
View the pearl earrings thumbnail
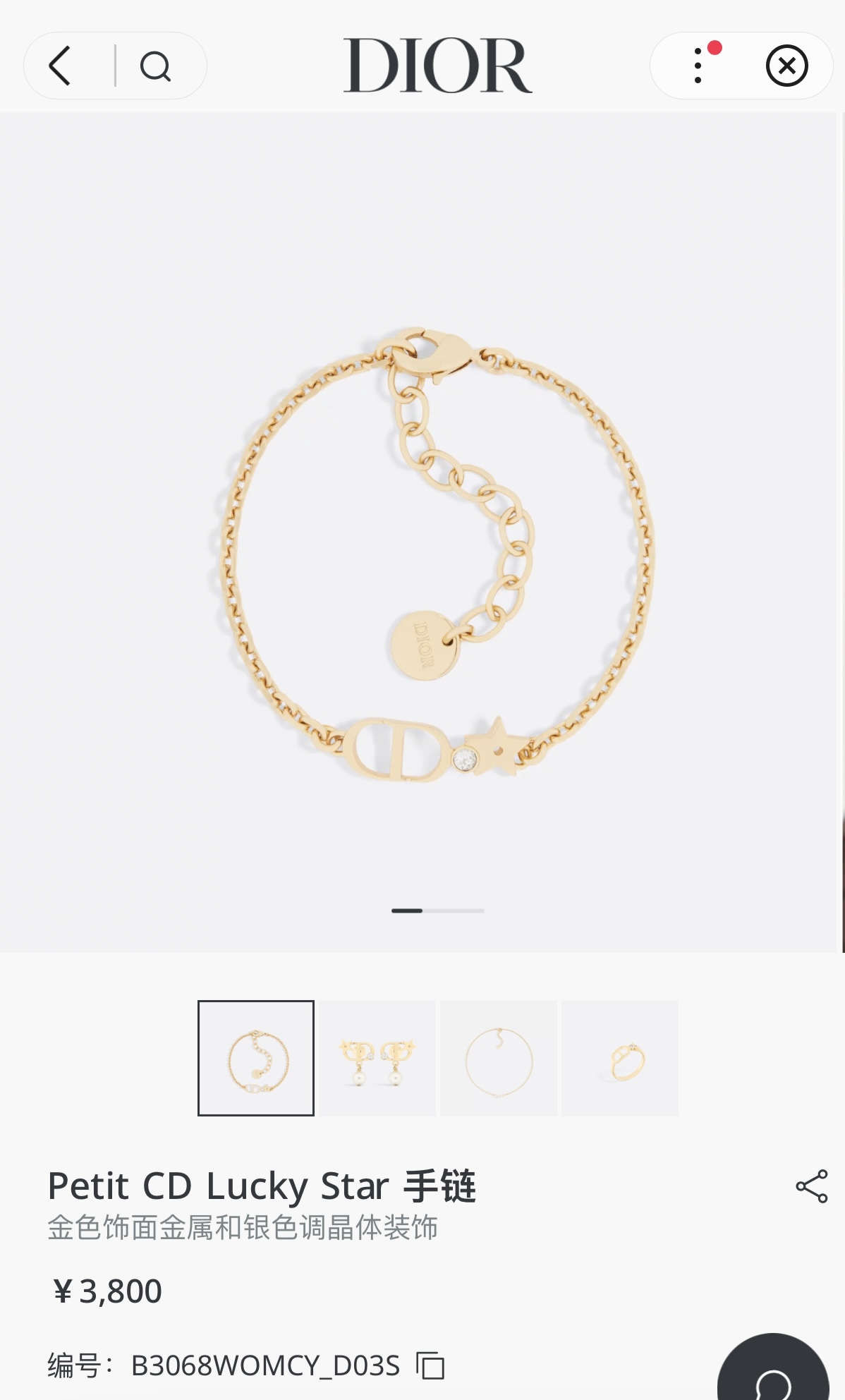tap(377, 1058)
